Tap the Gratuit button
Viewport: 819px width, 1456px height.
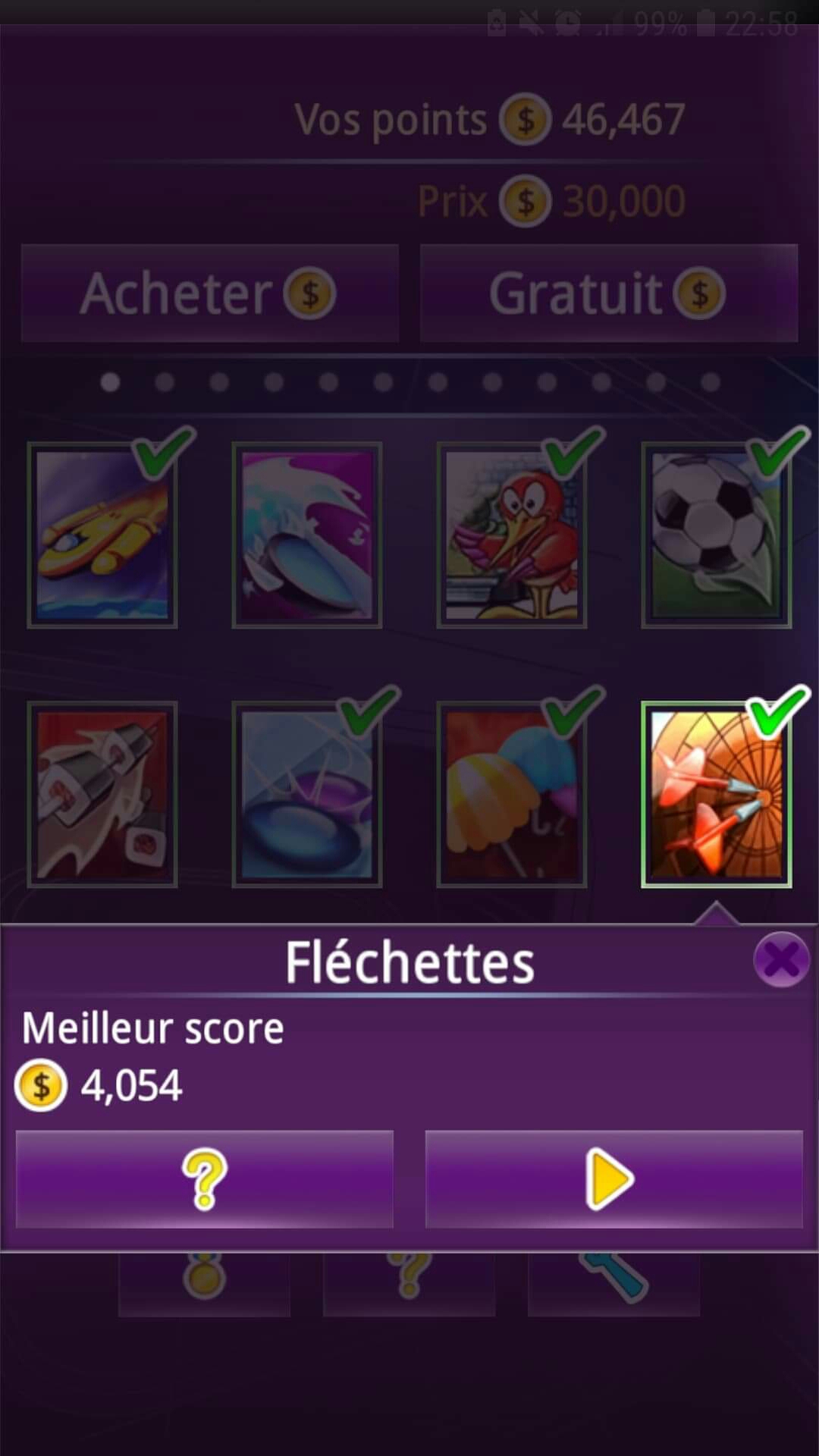[609, 293]
